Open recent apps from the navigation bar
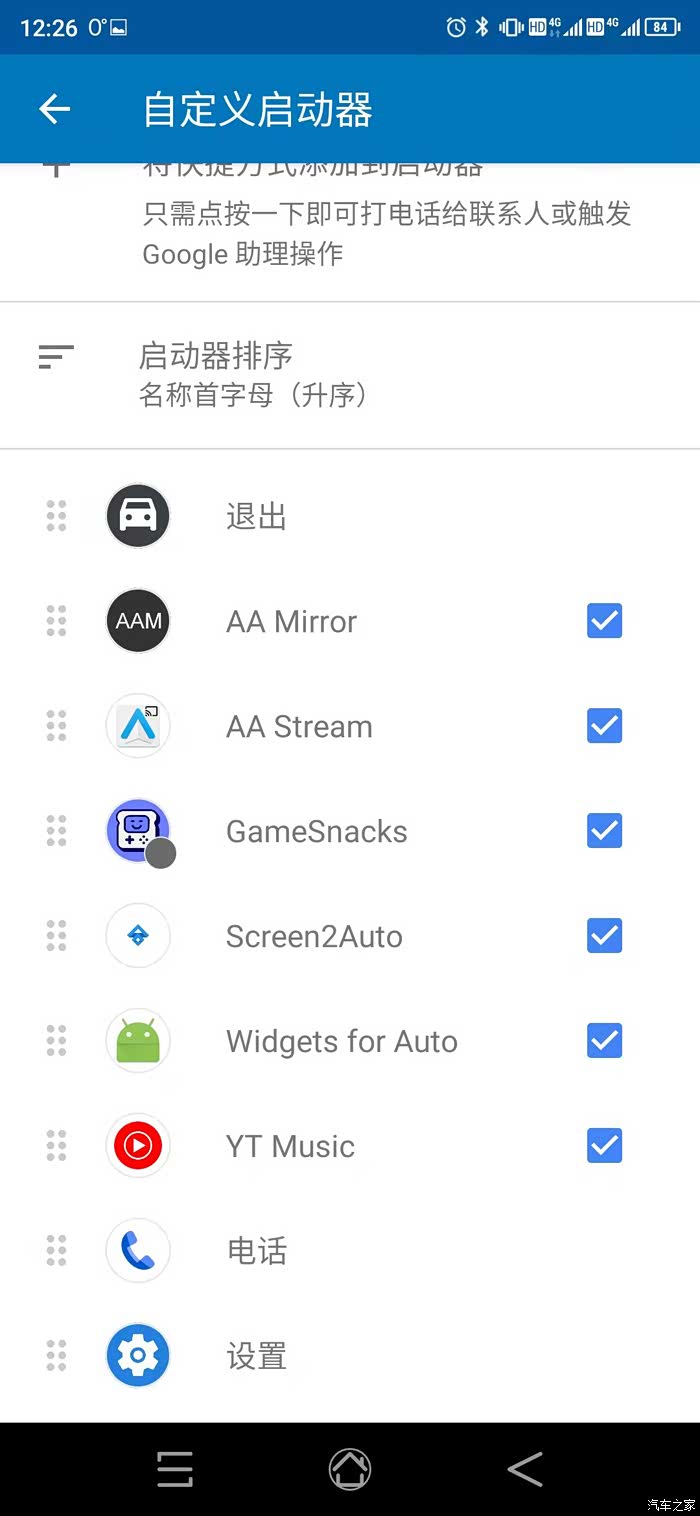Image resolution: width=700 pixels, height=1516 pixels. 175,1469
